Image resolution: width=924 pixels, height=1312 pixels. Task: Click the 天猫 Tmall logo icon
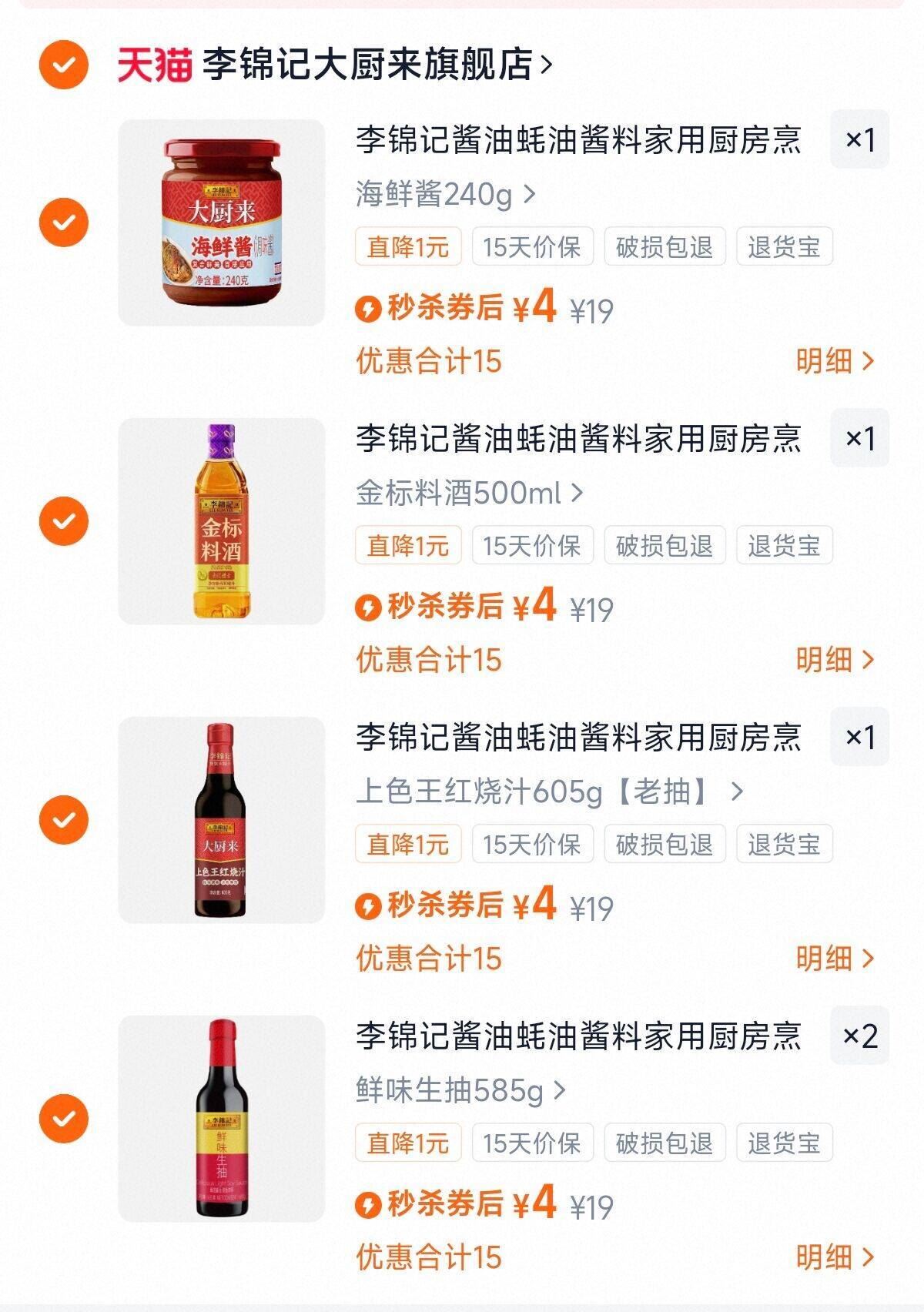point(152,65)
